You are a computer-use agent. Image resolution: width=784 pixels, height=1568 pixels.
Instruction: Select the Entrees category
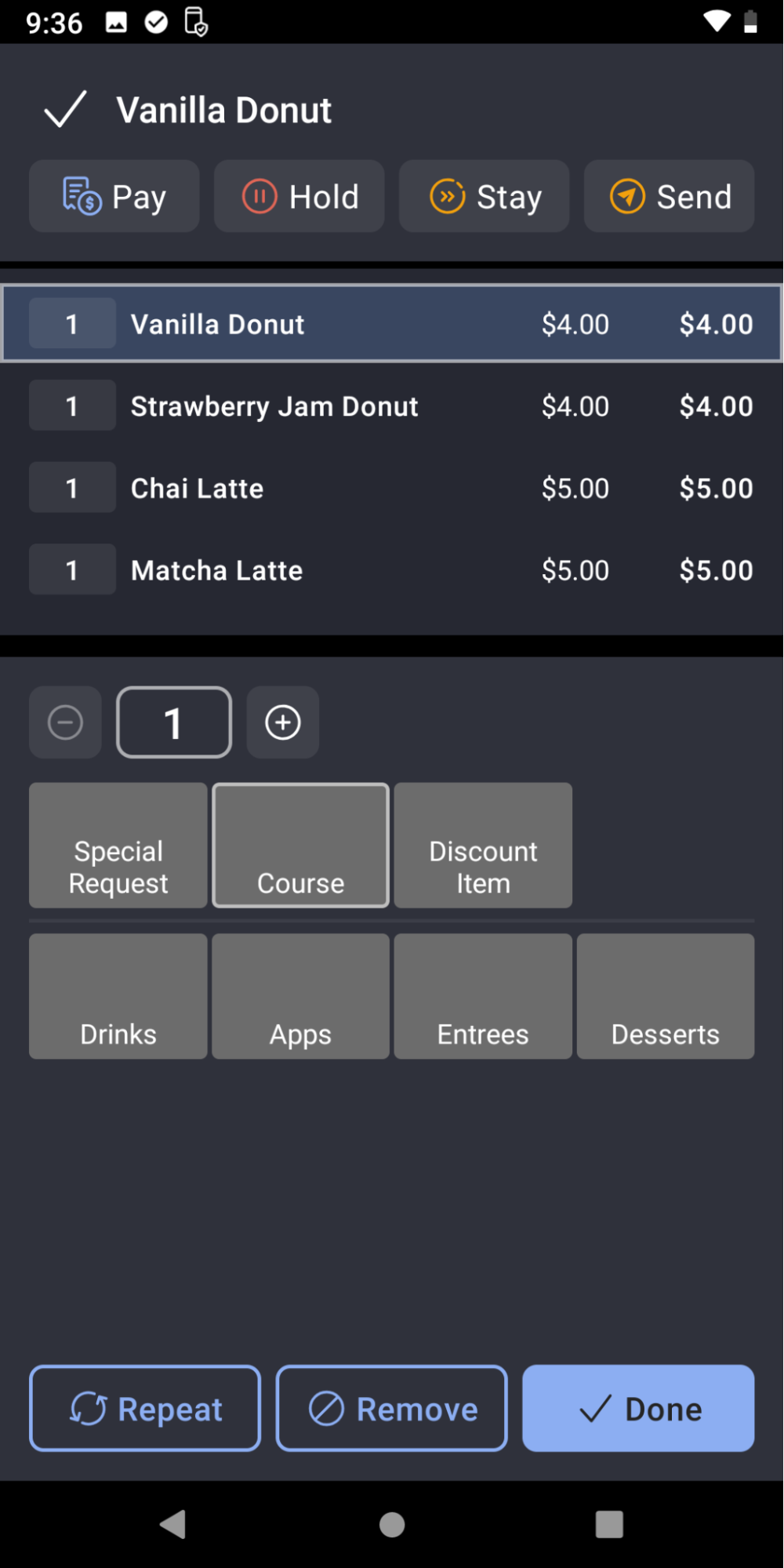click(483, 996)
